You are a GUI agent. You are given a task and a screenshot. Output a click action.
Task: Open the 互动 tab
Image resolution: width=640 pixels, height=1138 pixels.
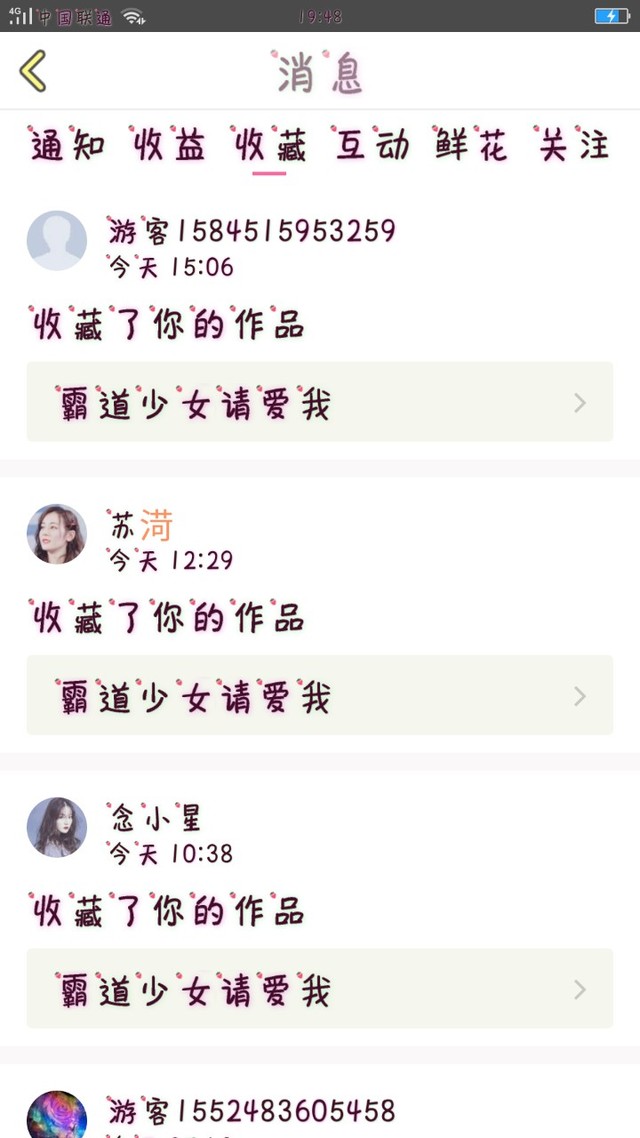click(x=372, y=147)
